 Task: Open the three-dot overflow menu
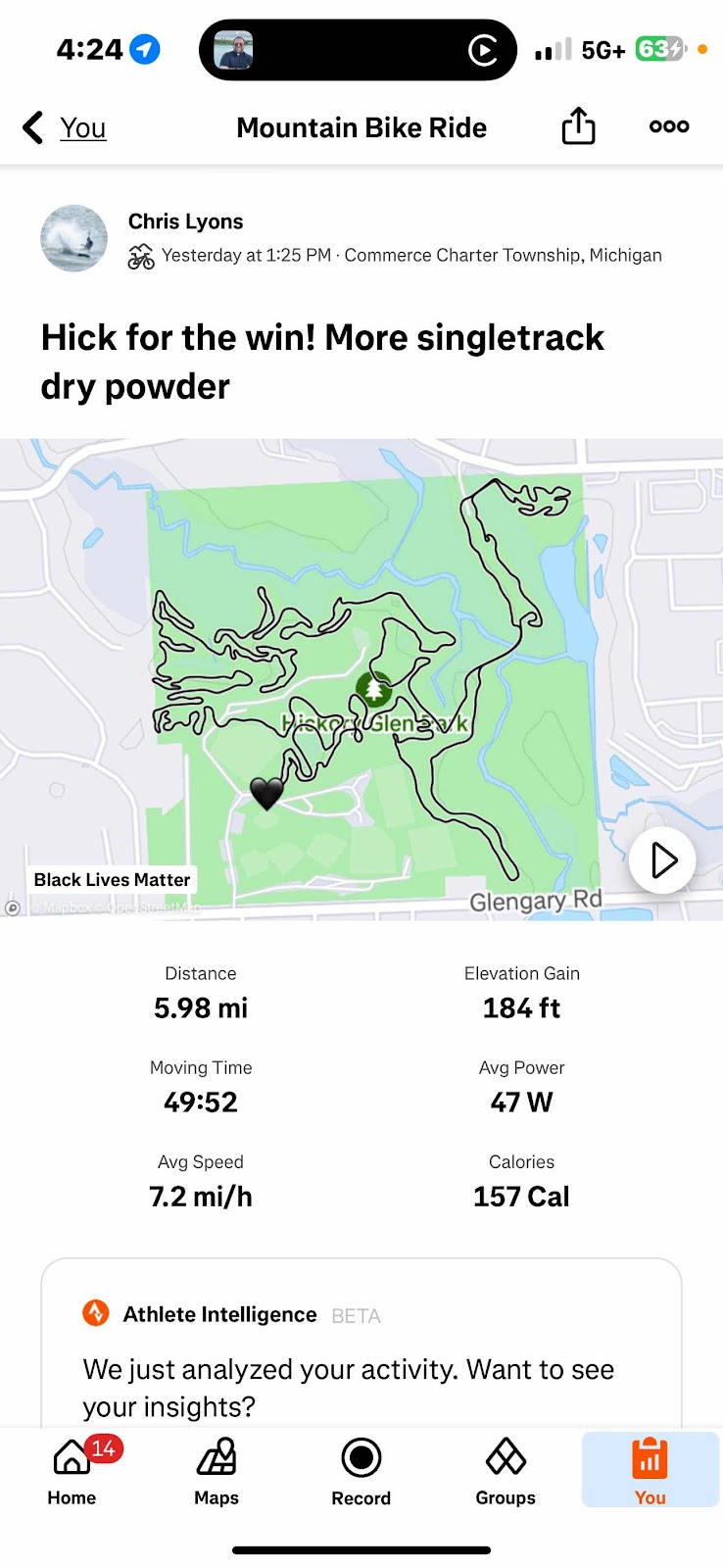pyautogui.click(x=669, y=126)
